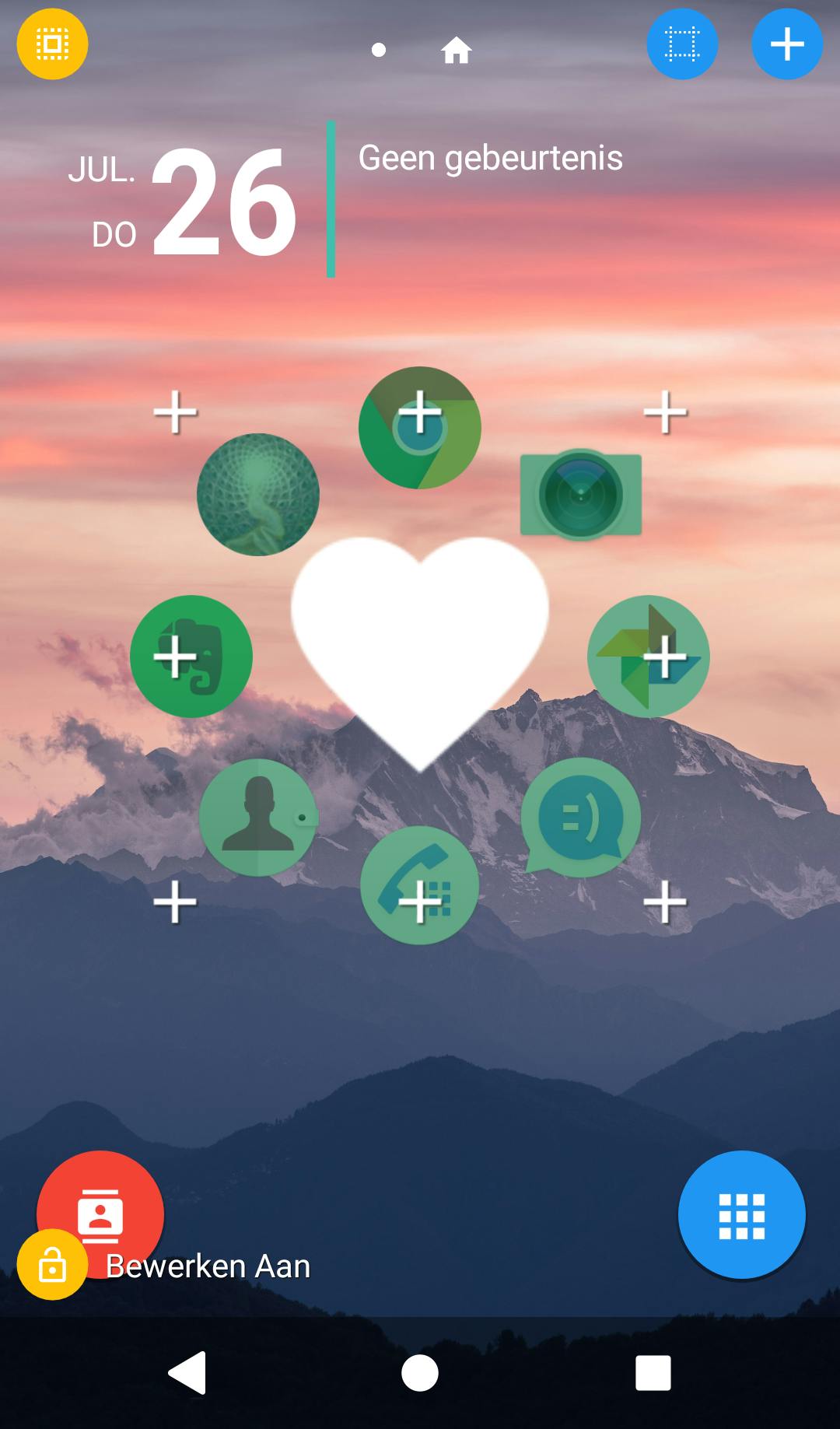Select the Google Photos pinwheel icon

(x=648, y=657)
